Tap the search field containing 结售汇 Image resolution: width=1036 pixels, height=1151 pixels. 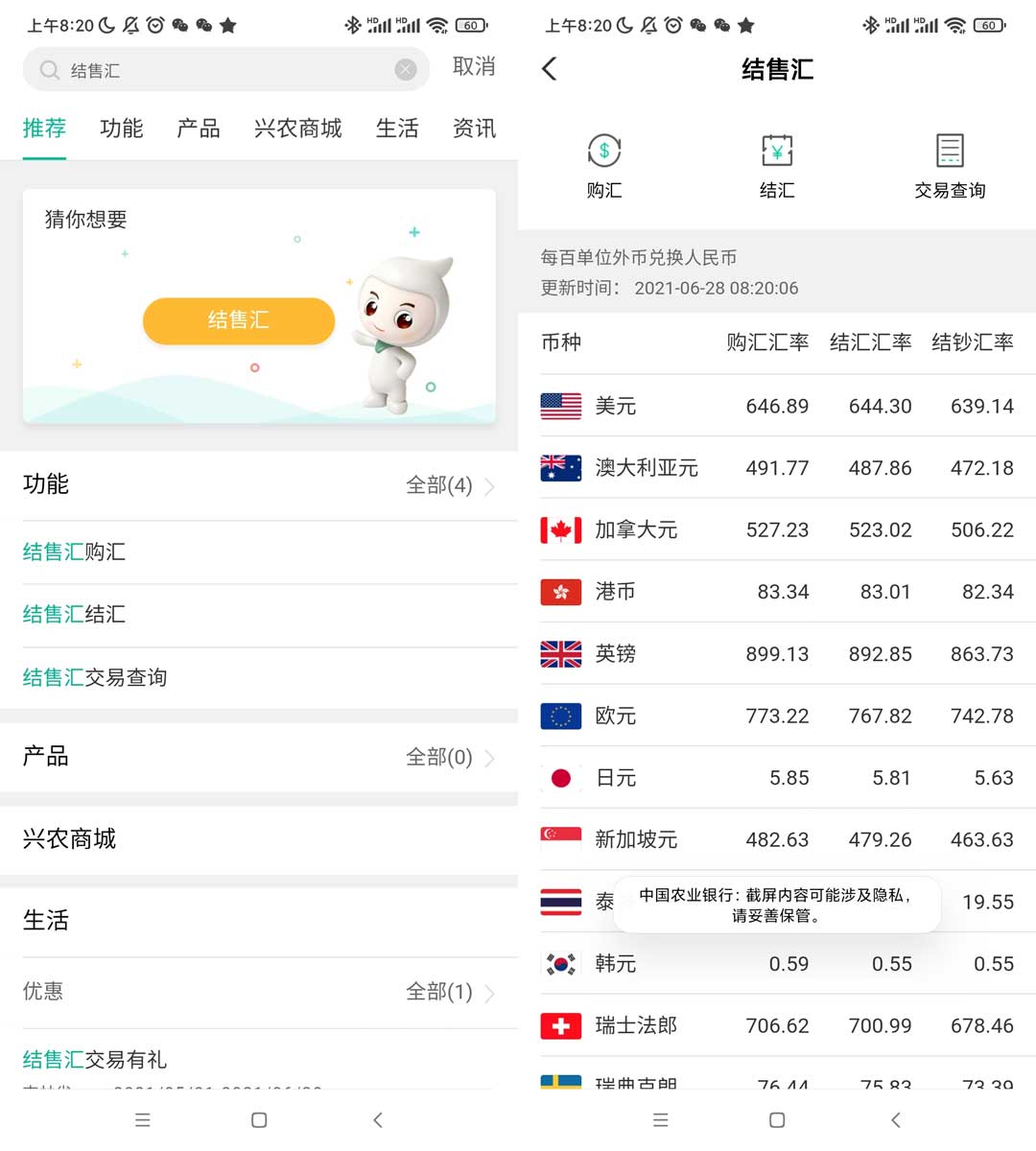(x=221, y=70)
